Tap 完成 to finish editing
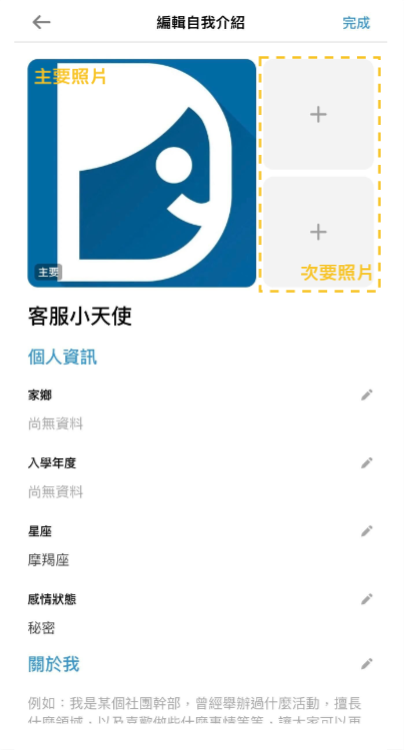The height and width of the screenshot is (750, 404). [356, 23]
